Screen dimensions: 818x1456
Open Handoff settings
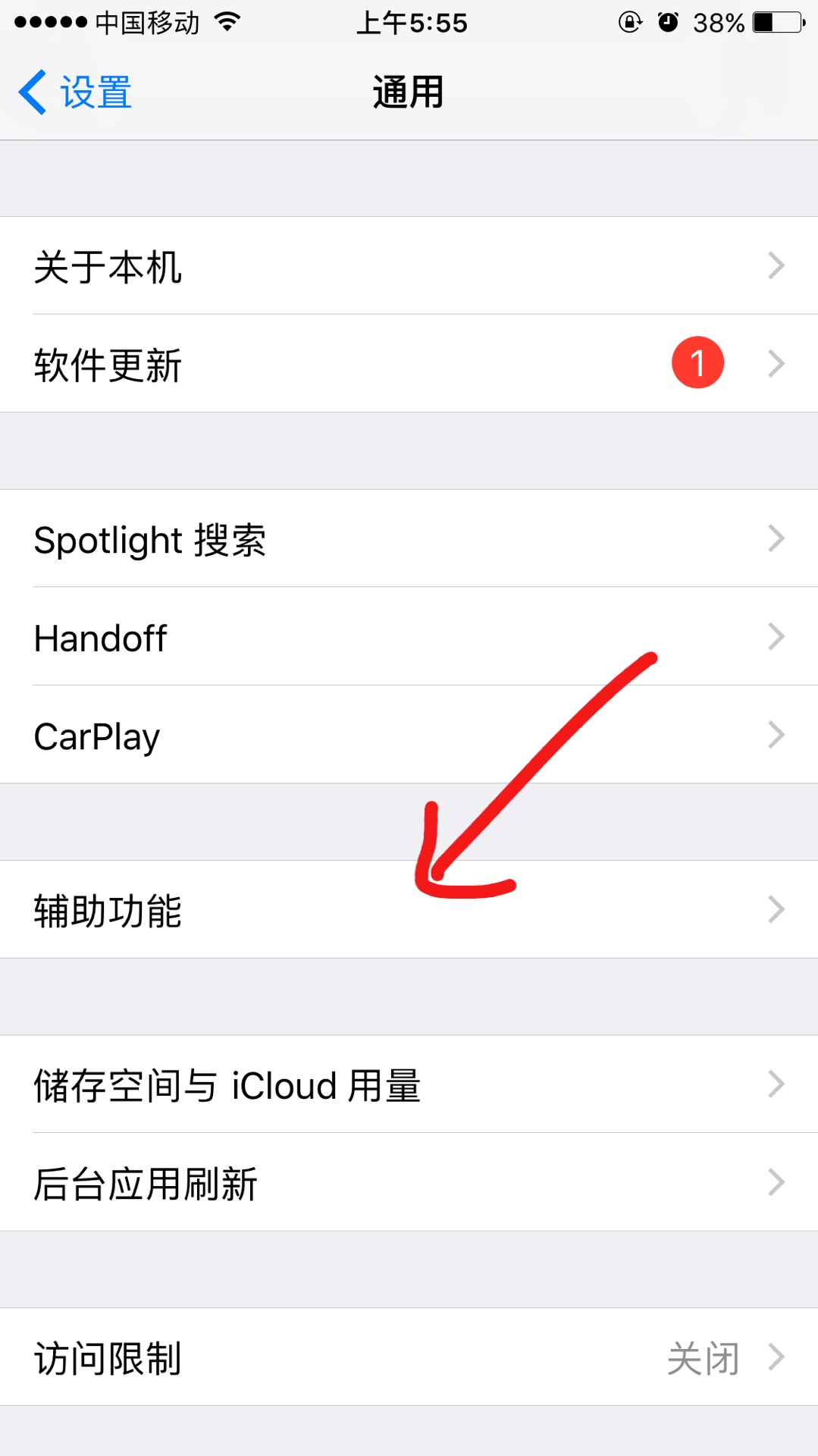(x=409, y=637)
